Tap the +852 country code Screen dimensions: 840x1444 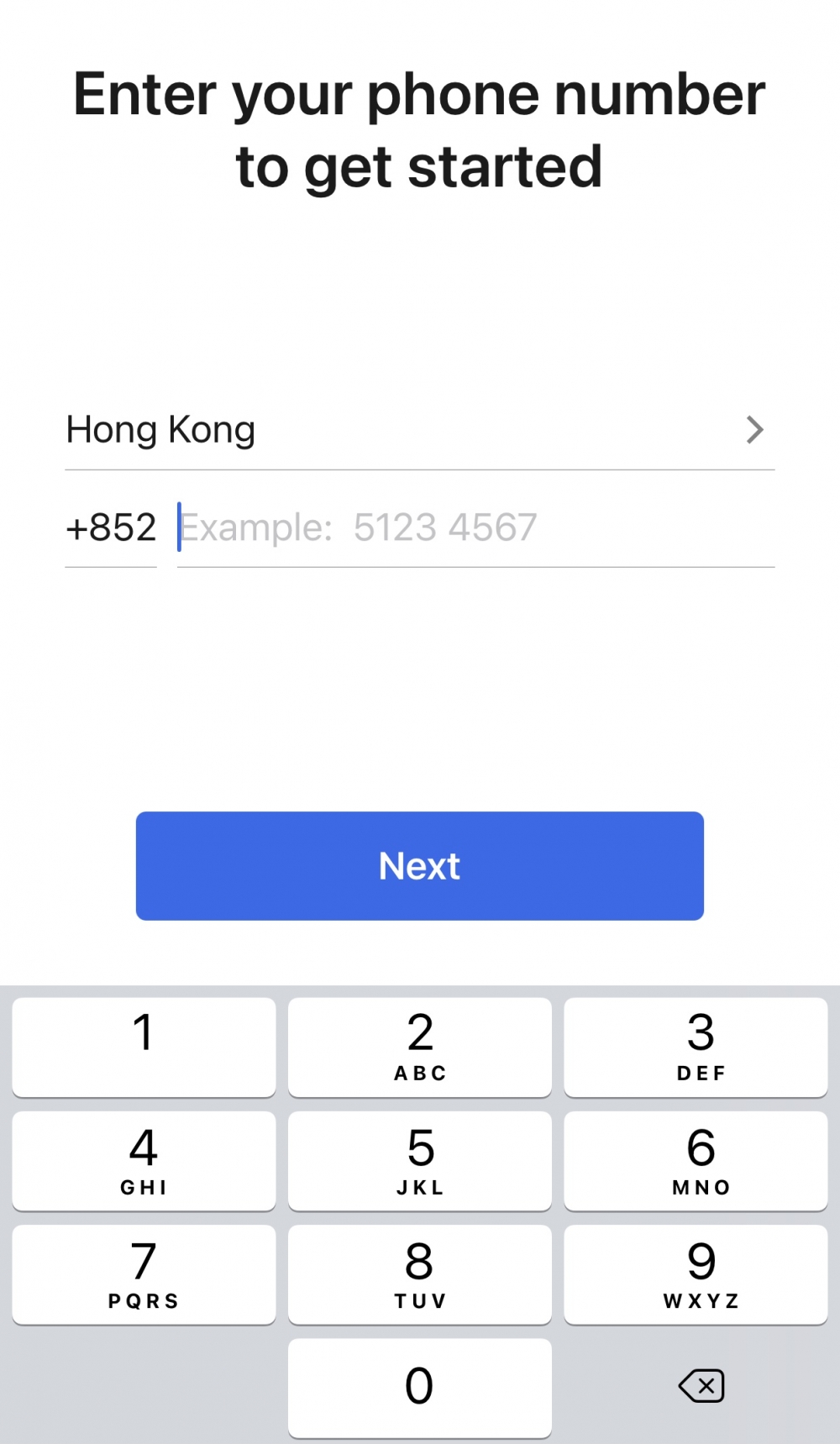click(x=111, y=528)
